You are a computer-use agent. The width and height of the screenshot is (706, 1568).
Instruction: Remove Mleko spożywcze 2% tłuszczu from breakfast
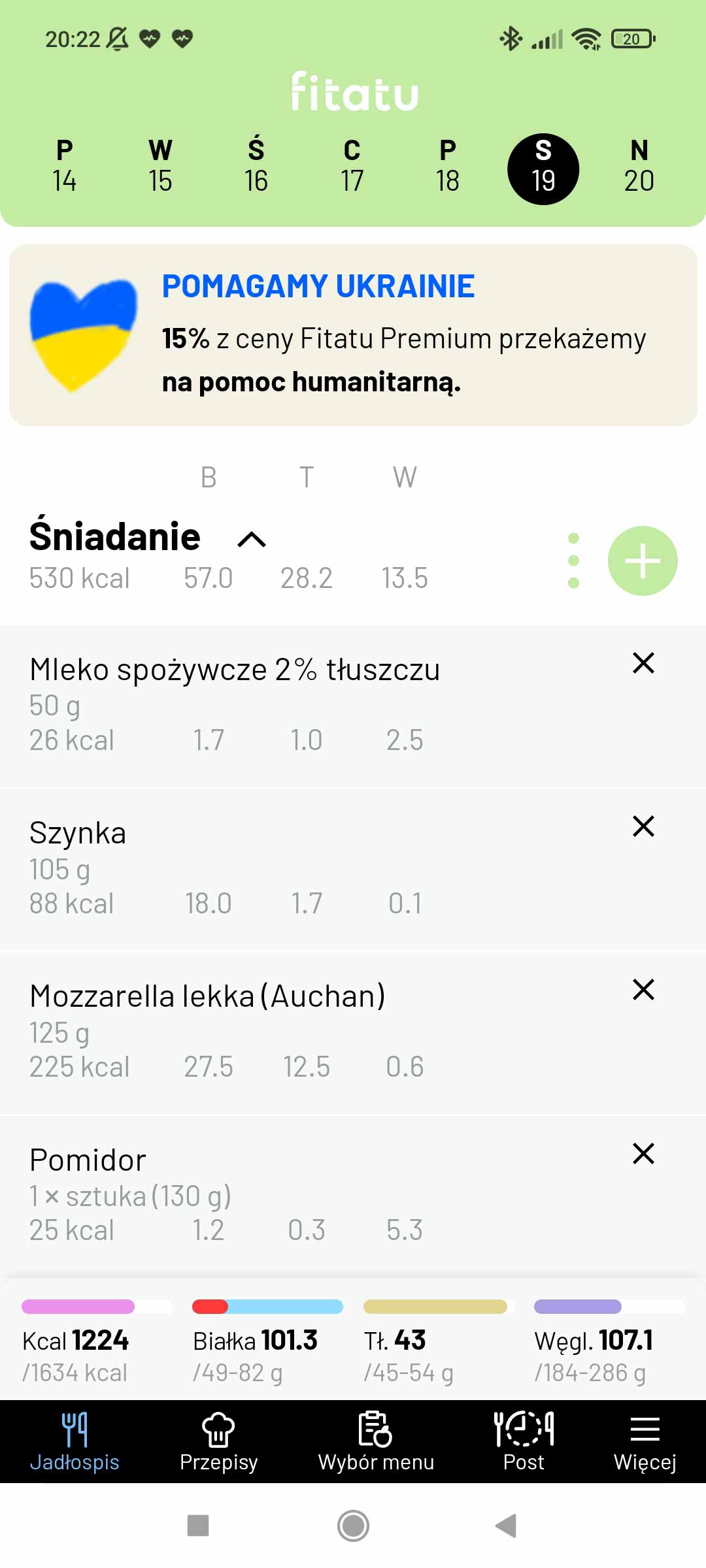pos(643,663)
